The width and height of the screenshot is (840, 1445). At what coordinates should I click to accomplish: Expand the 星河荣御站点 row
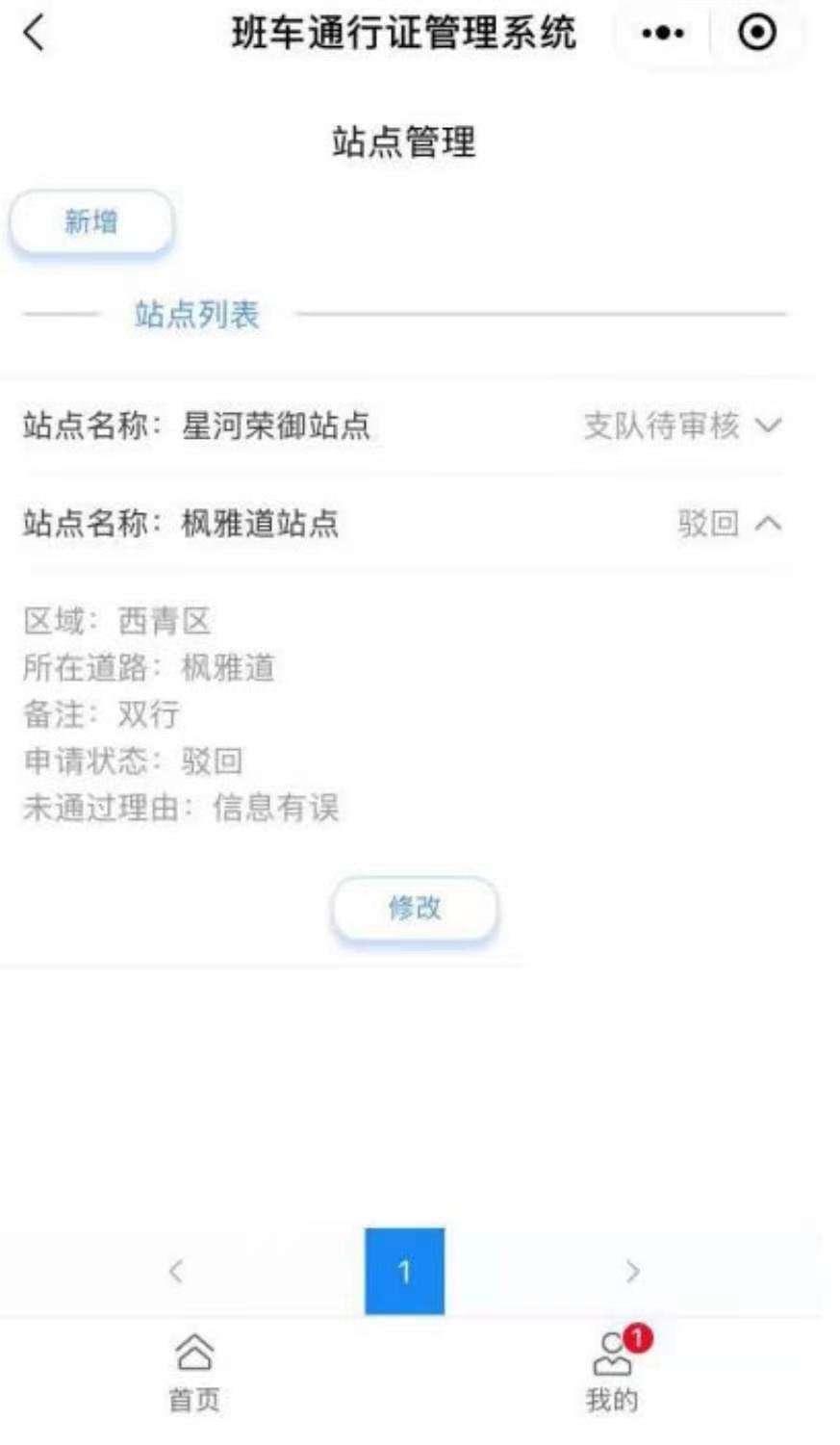(768, 425)
